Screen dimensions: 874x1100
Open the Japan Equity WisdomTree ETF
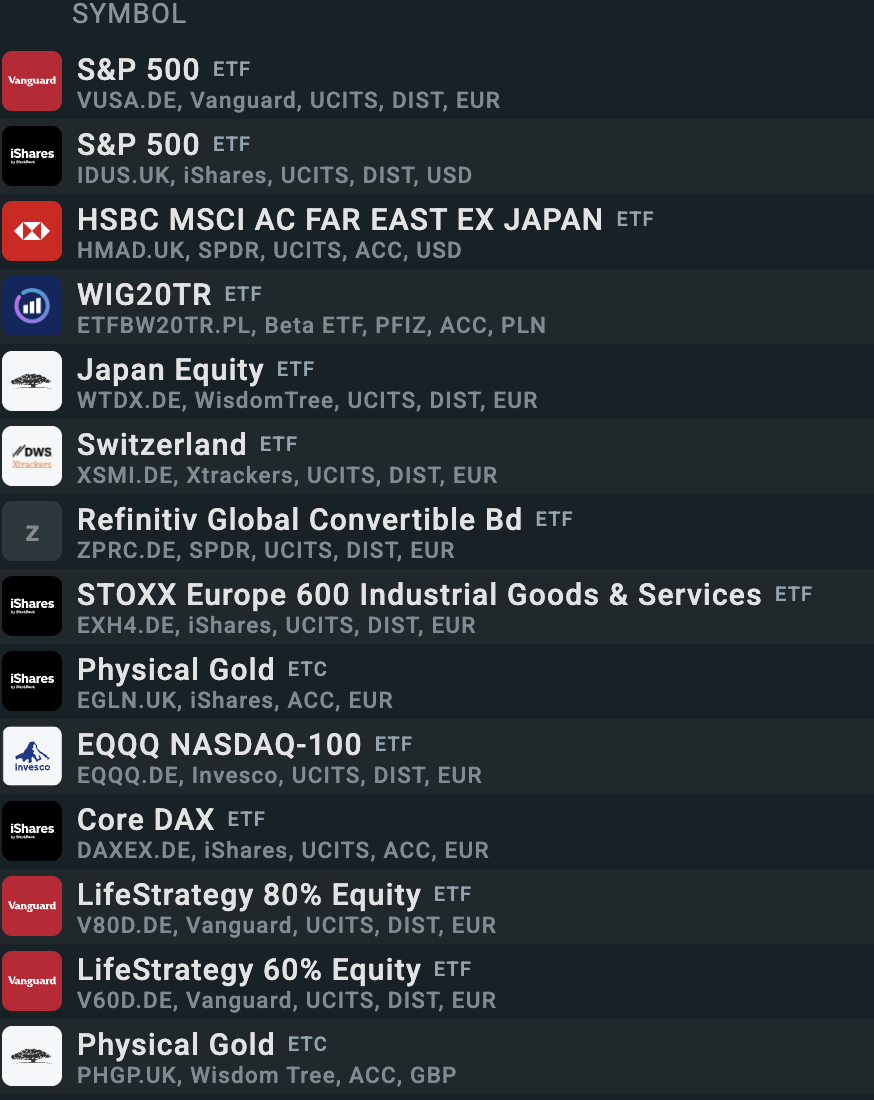(x=307, y=382)
